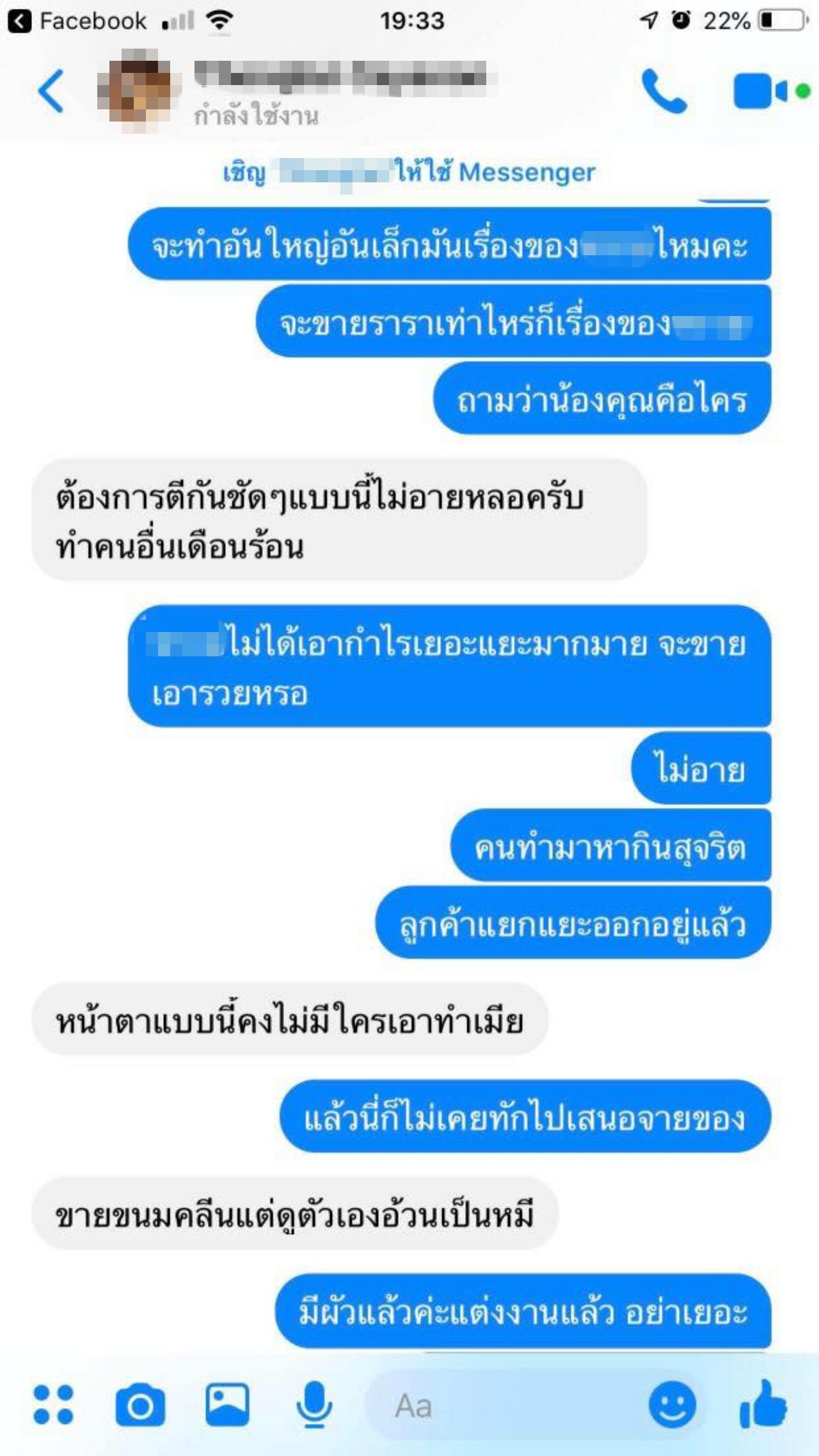Return to Facebook via the status bar
This screenshot has width=819, height=1456.
click(78, 21)
